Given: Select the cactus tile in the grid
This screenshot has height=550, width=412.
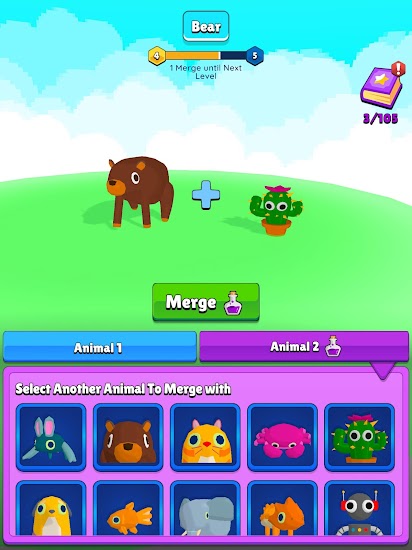Looking at the screenshot, I should point(359,437).
